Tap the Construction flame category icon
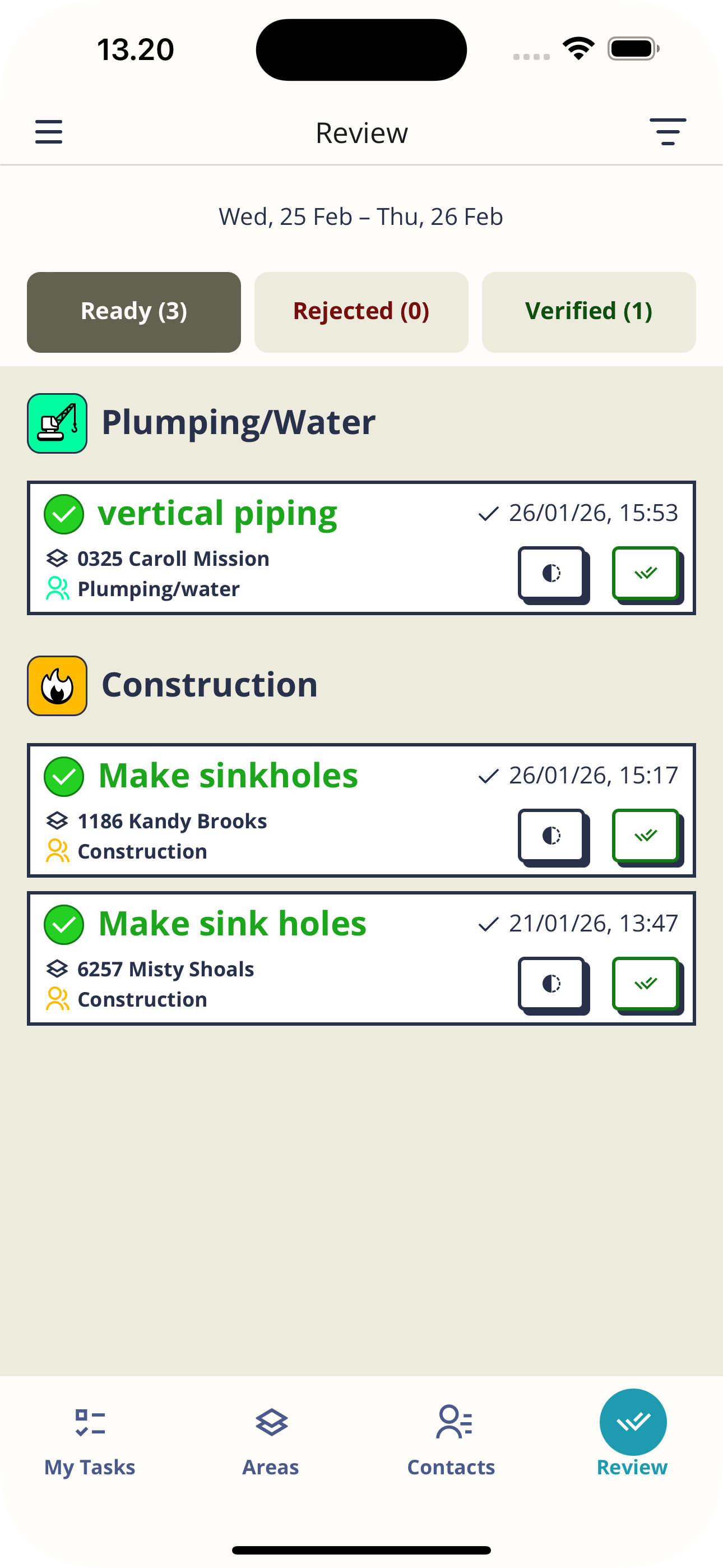 click(x=57, y=685)
